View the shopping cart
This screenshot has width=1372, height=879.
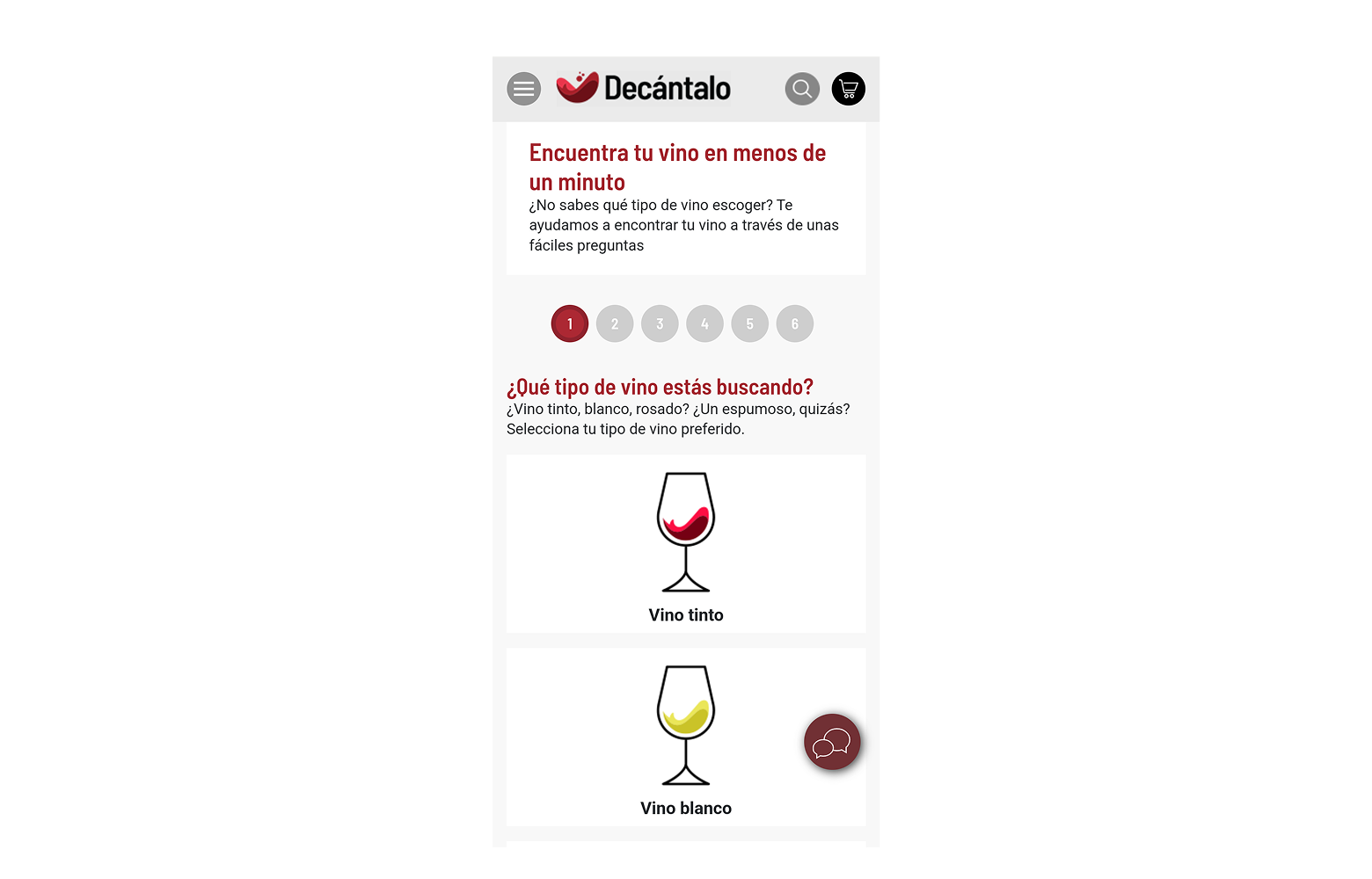tap(849, 89)
